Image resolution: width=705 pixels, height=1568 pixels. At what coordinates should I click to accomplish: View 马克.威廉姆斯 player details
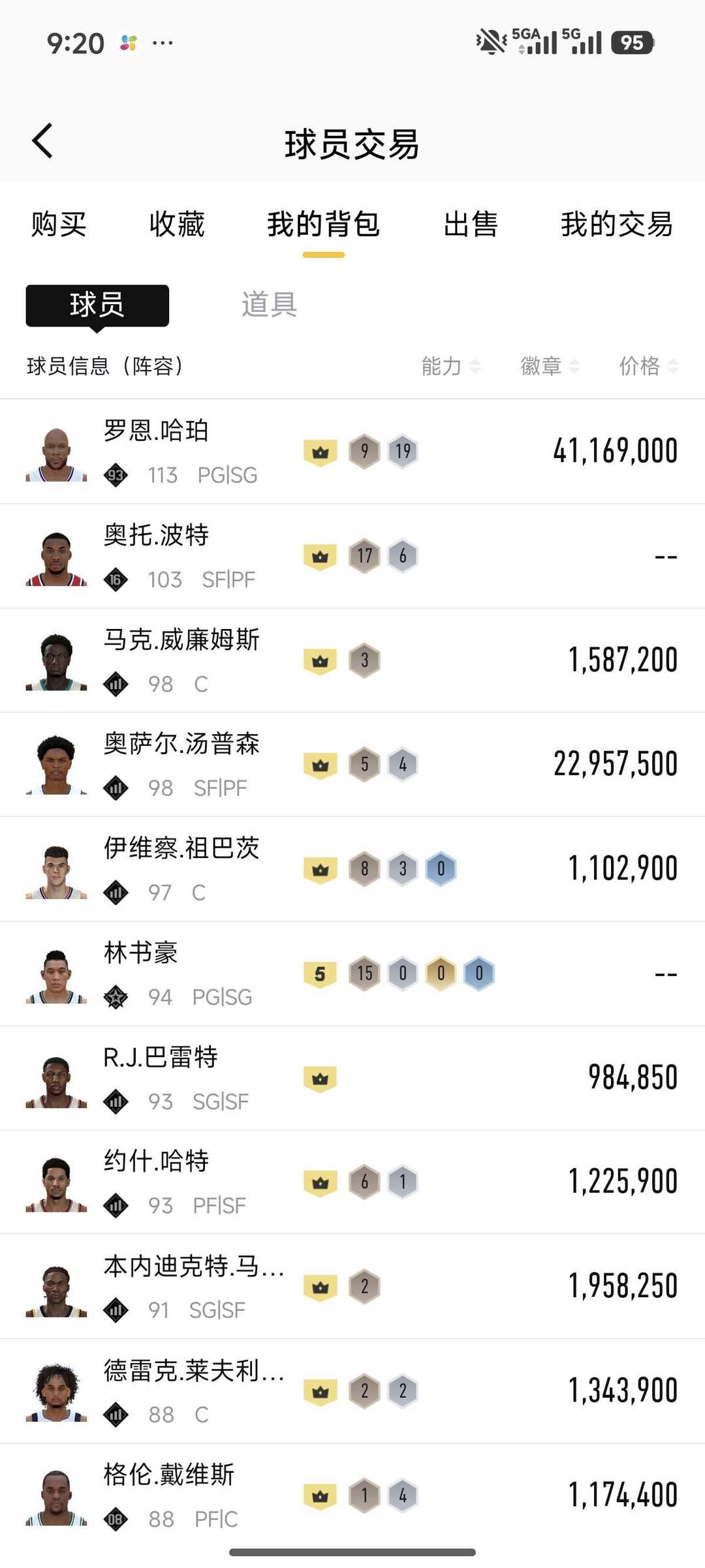pyautogui.click(x=352, y=660)
